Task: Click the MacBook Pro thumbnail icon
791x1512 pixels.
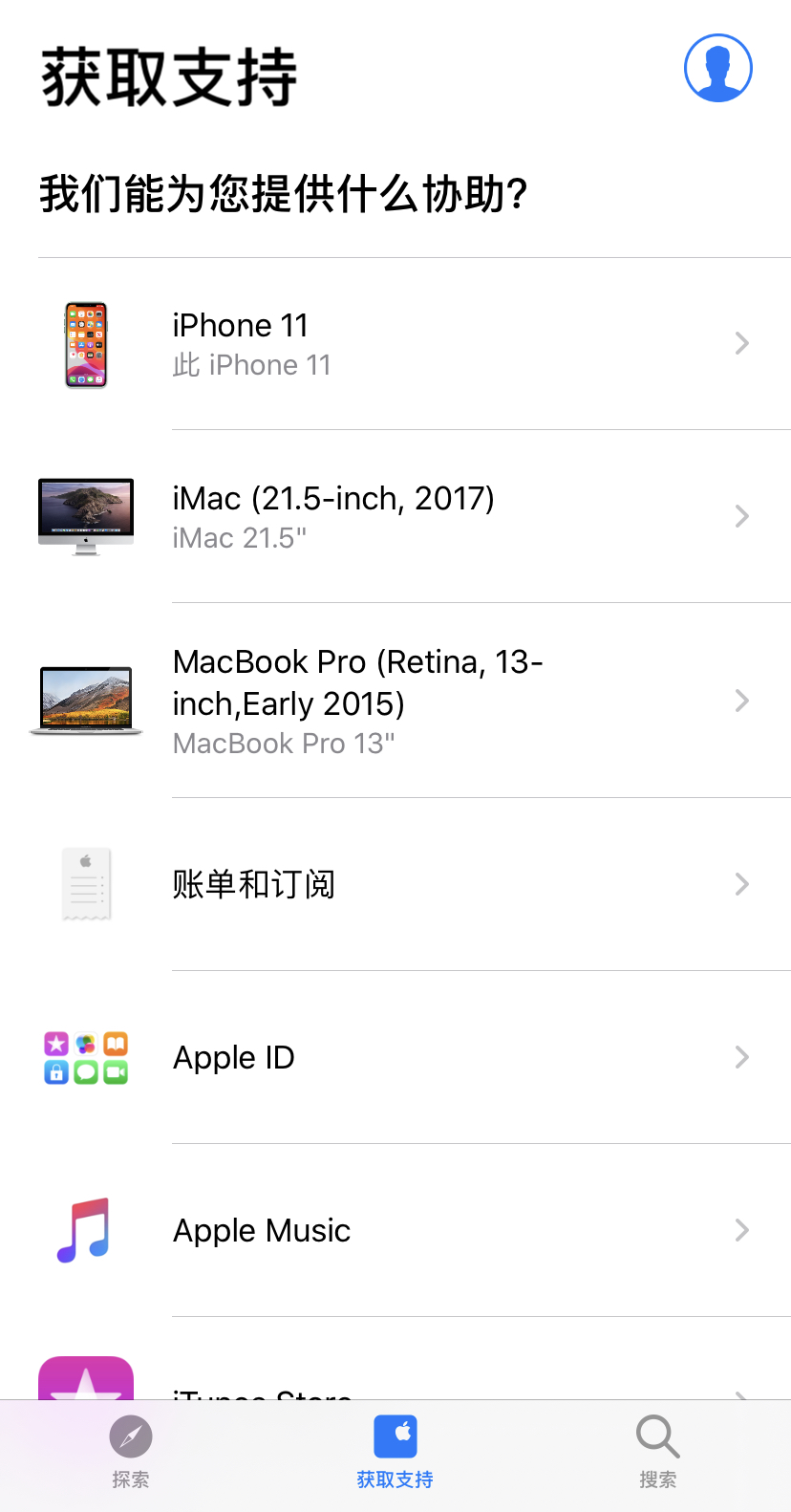Action: point(85,701)
